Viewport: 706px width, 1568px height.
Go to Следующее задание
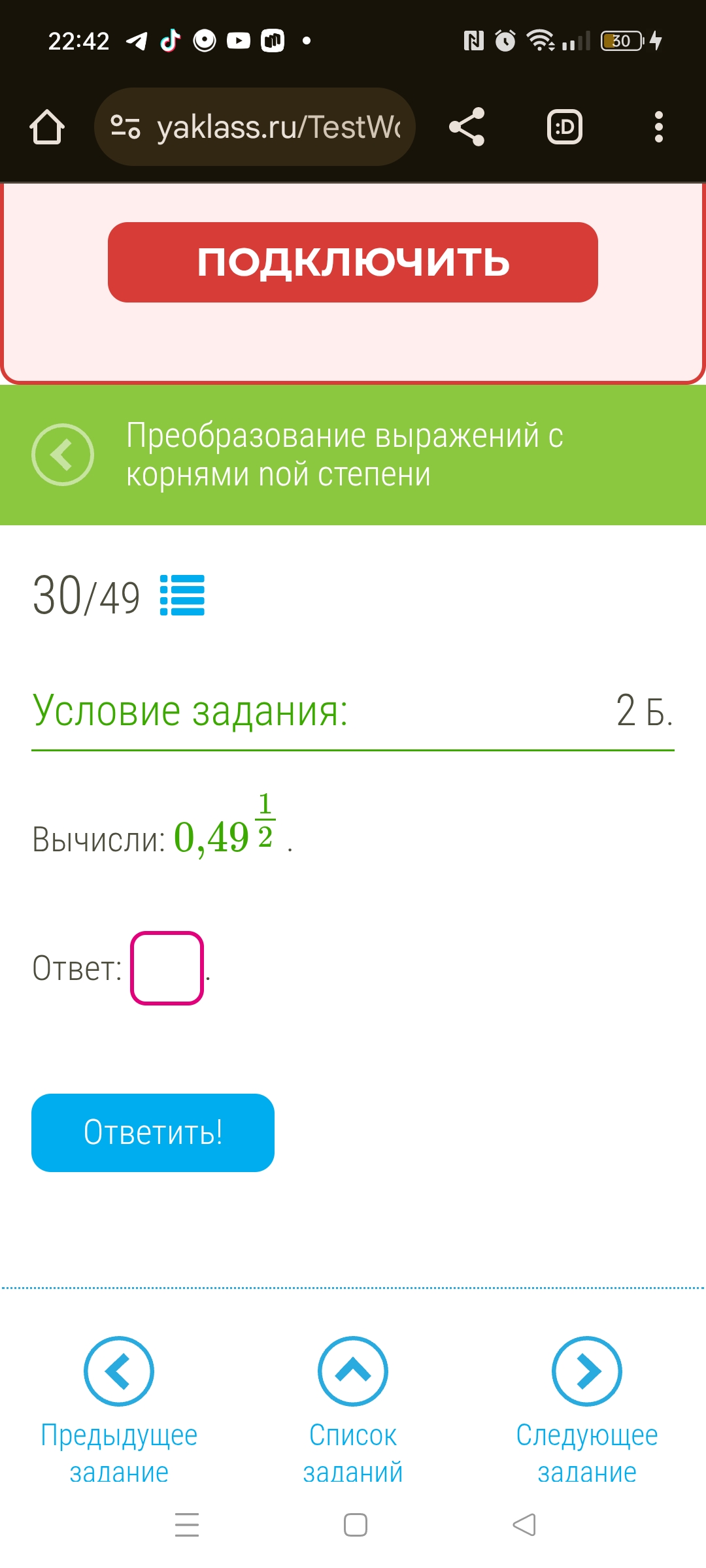pyautogui.click(x=587, y=1410)
